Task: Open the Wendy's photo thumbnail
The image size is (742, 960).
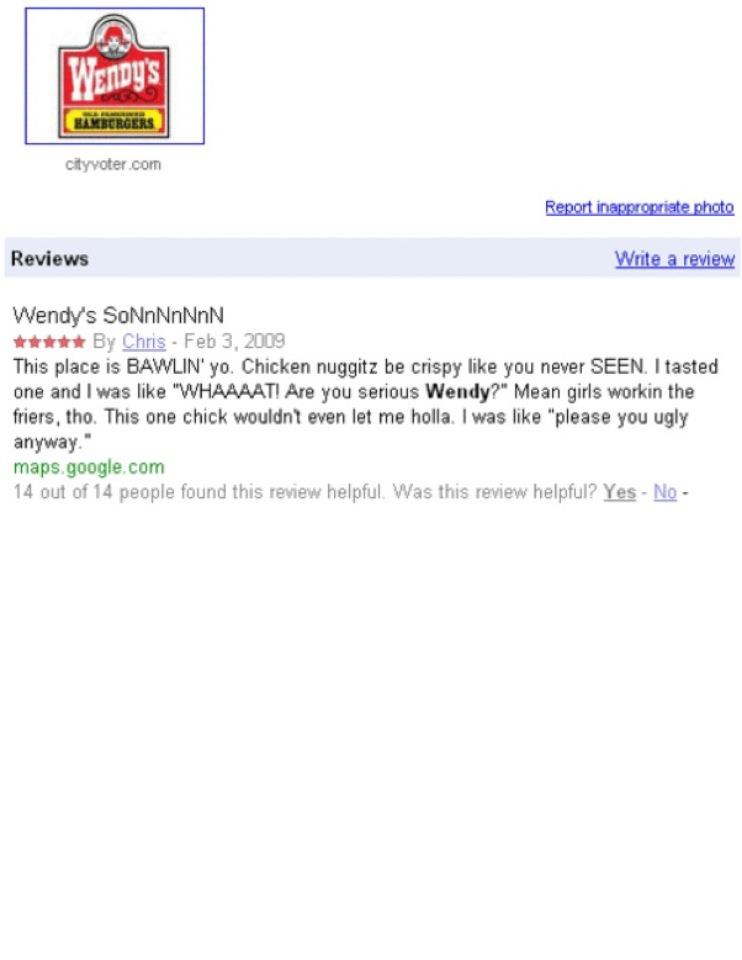Action: tap(114, 76)
